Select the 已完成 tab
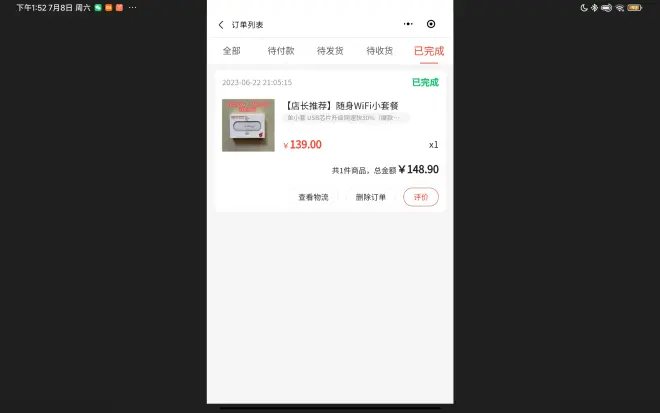This screenshot has height=413, width=660. [428, 51]
